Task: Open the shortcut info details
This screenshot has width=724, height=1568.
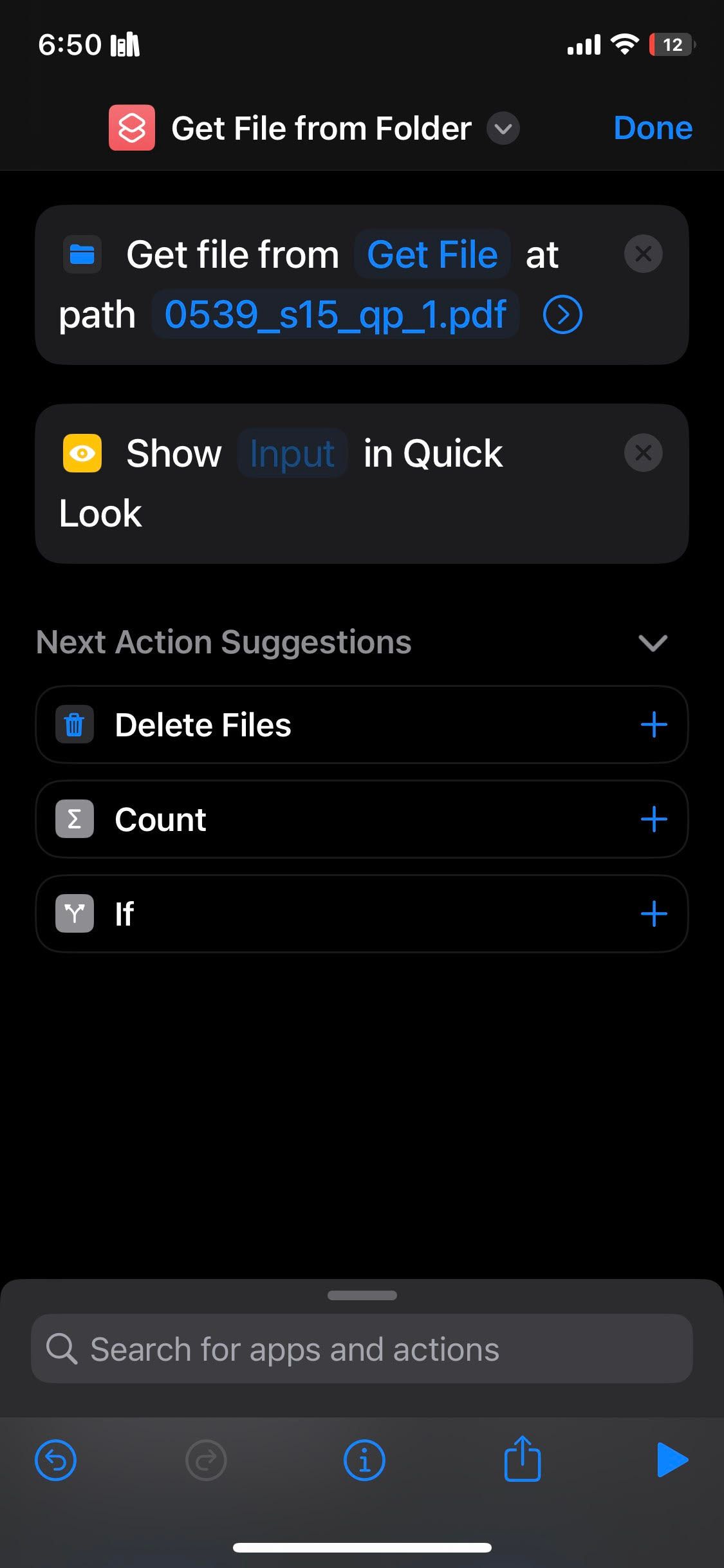Action: pos(364,1460)
